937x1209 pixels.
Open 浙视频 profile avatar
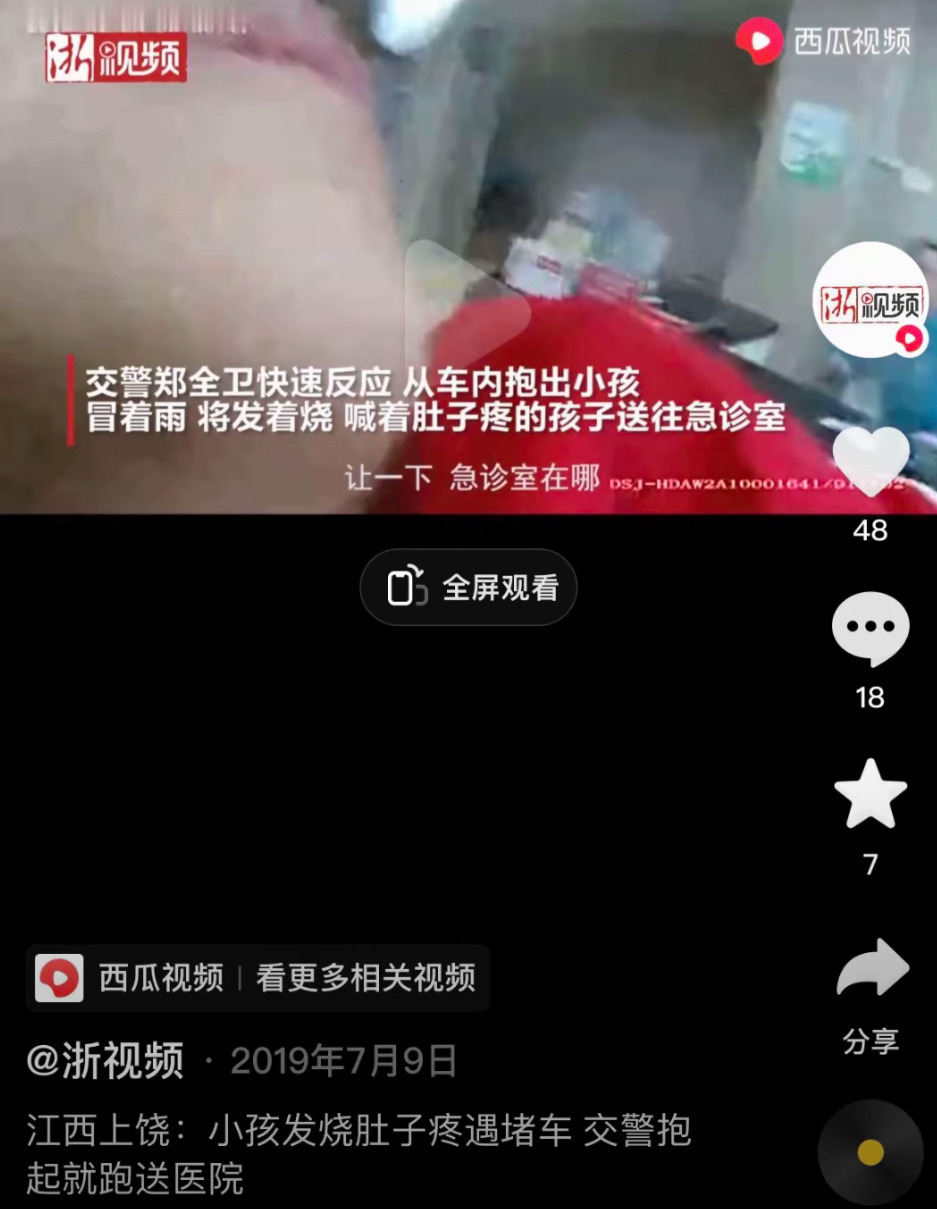(x=870, y=300)
